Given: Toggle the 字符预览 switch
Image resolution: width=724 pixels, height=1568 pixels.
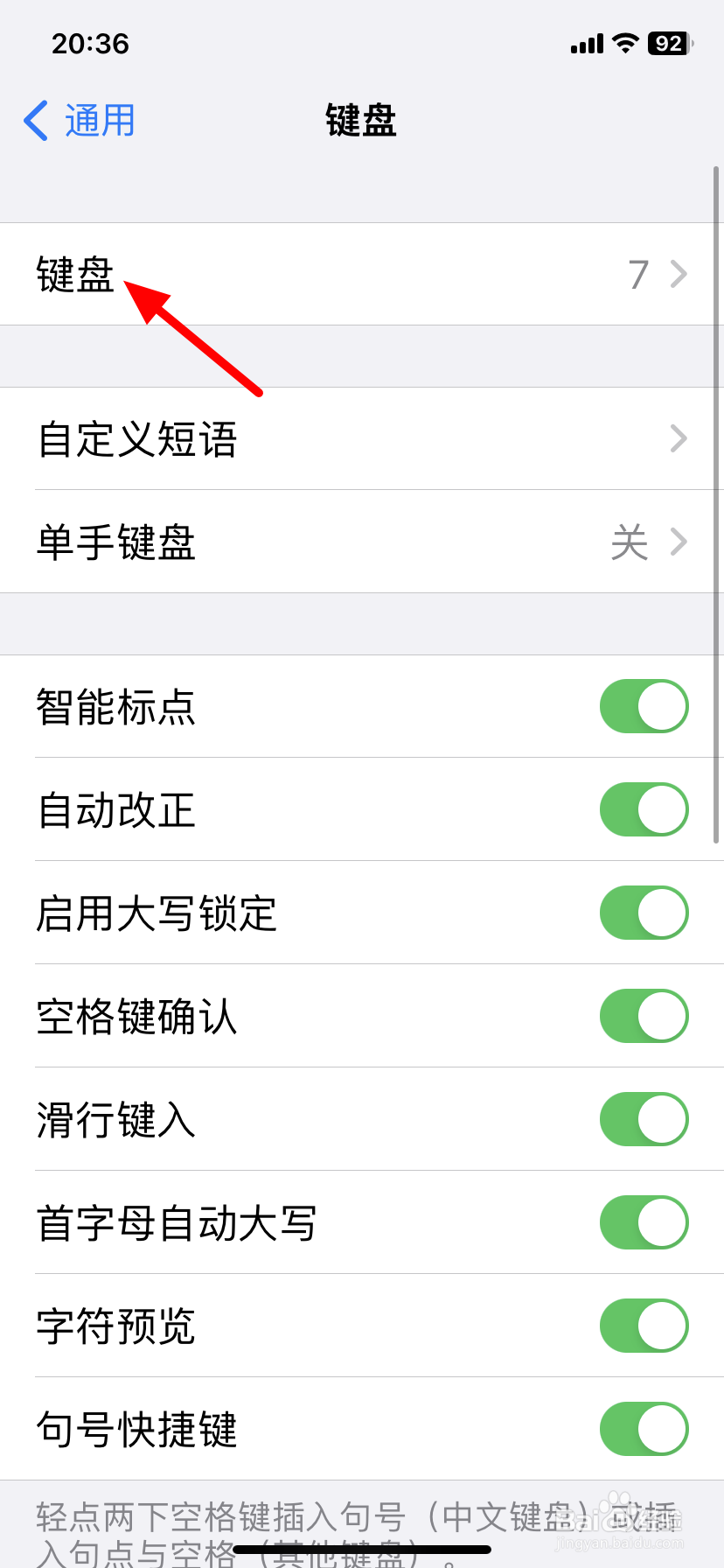Looking at the screenshot, I should pos(644,1326).
